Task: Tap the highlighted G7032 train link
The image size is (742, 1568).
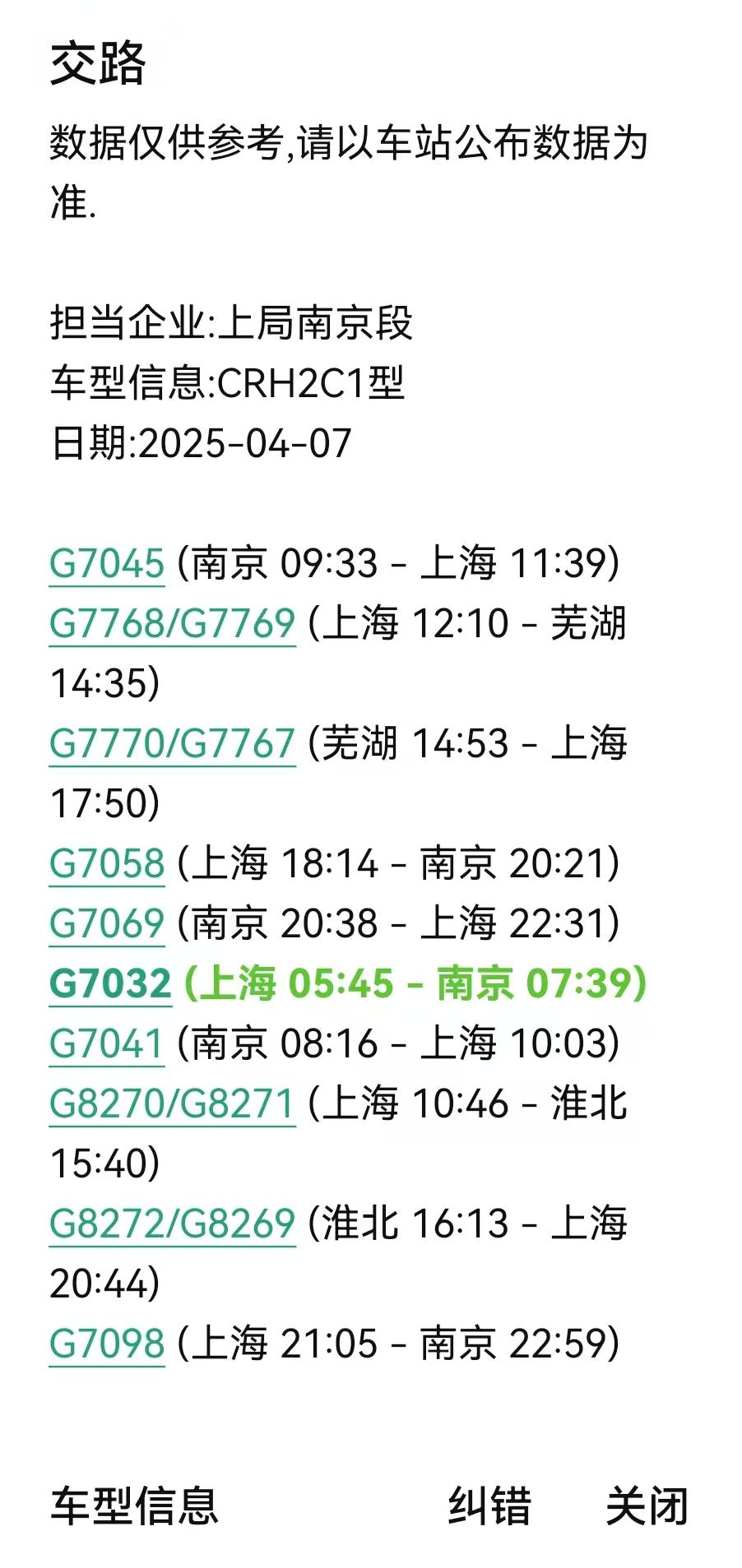Action: pyautogui.click(x=110, y=984)
